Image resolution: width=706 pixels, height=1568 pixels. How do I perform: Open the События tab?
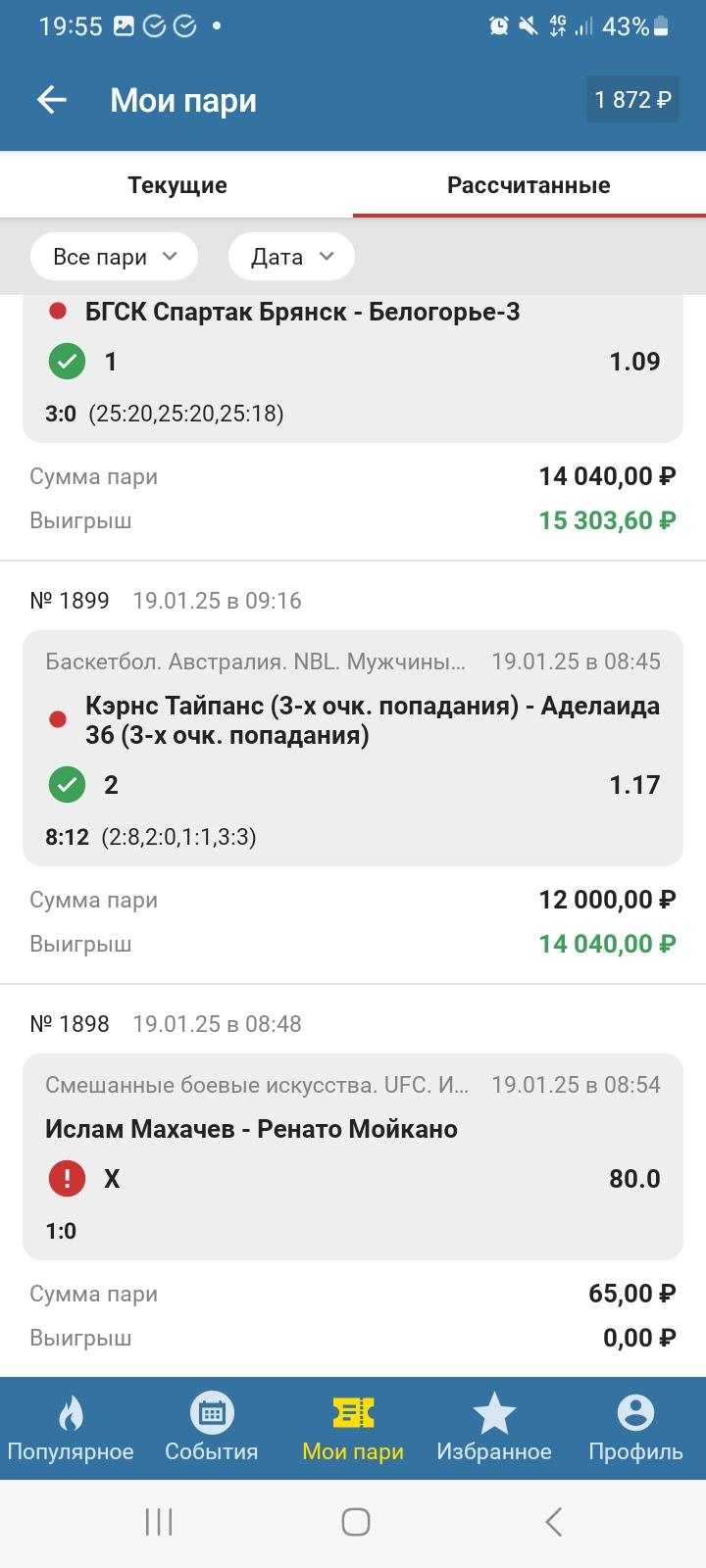point(212,1428)
